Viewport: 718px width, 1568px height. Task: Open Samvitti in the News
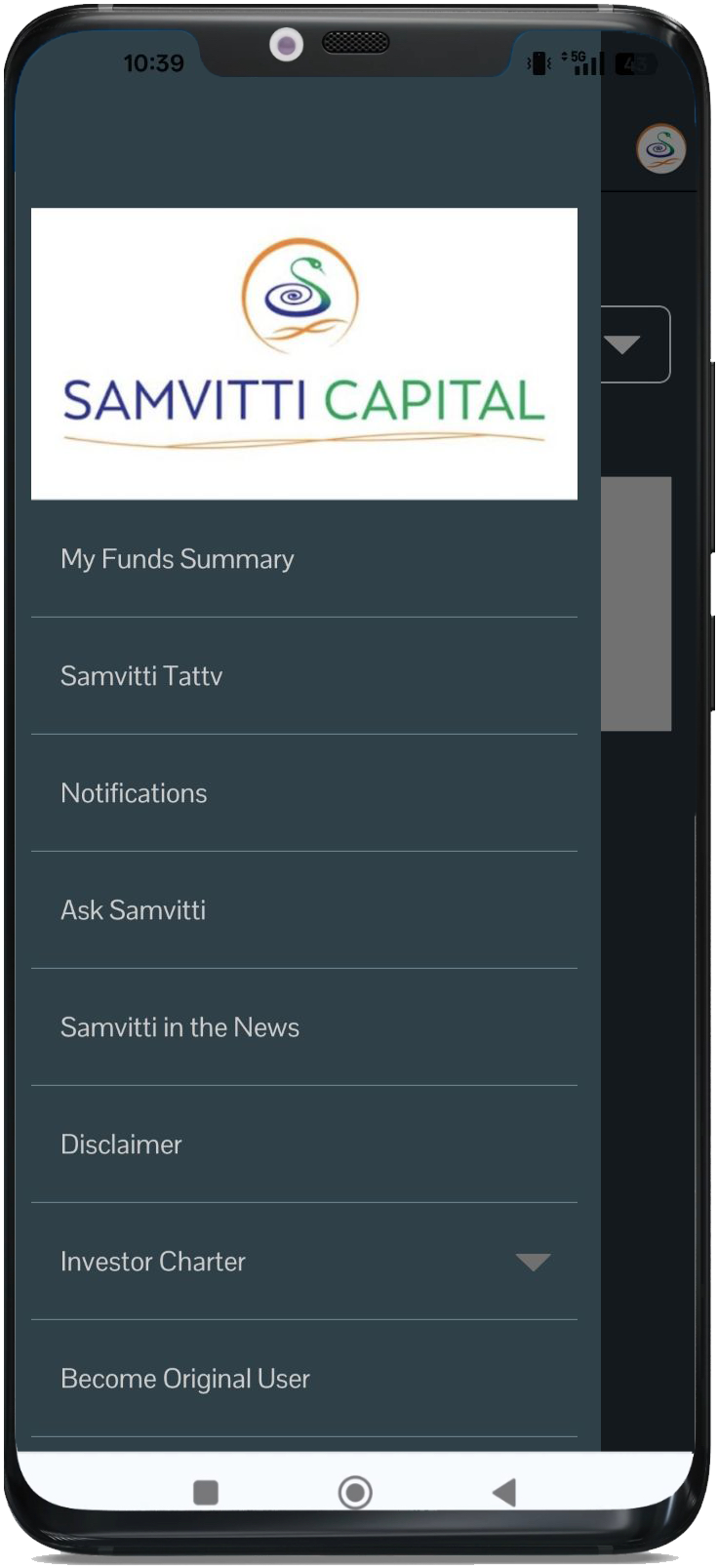(x=179, y=1027)
